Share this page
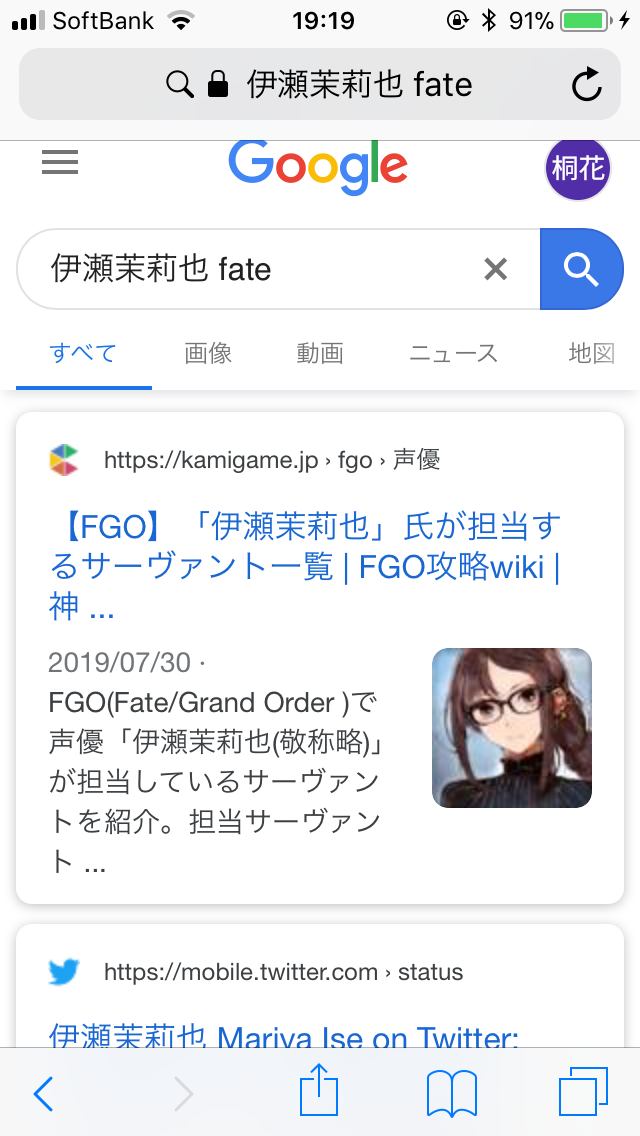Viewport: 640px width, 1136px height. click(320, 1090)
